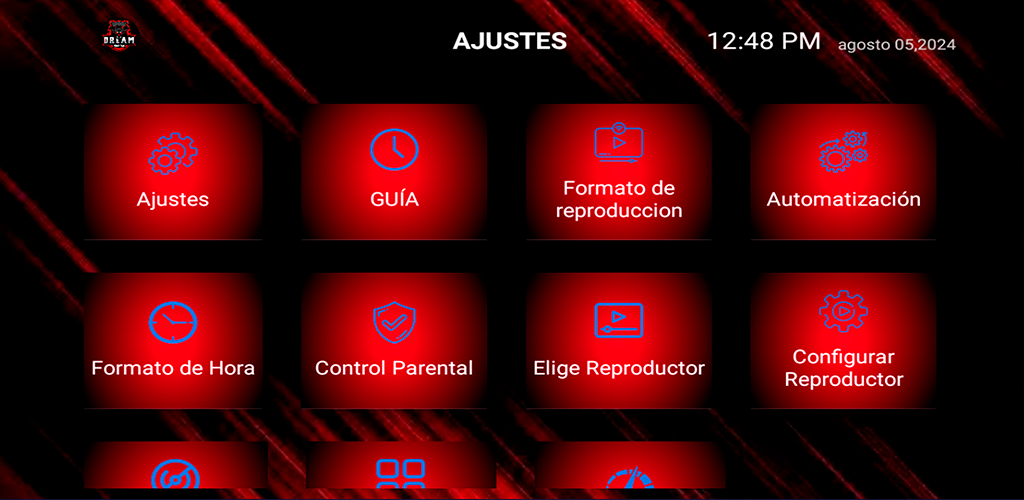Open the Ajustes settings tile
1024x500 pixels.
click(x=173, y=171)
